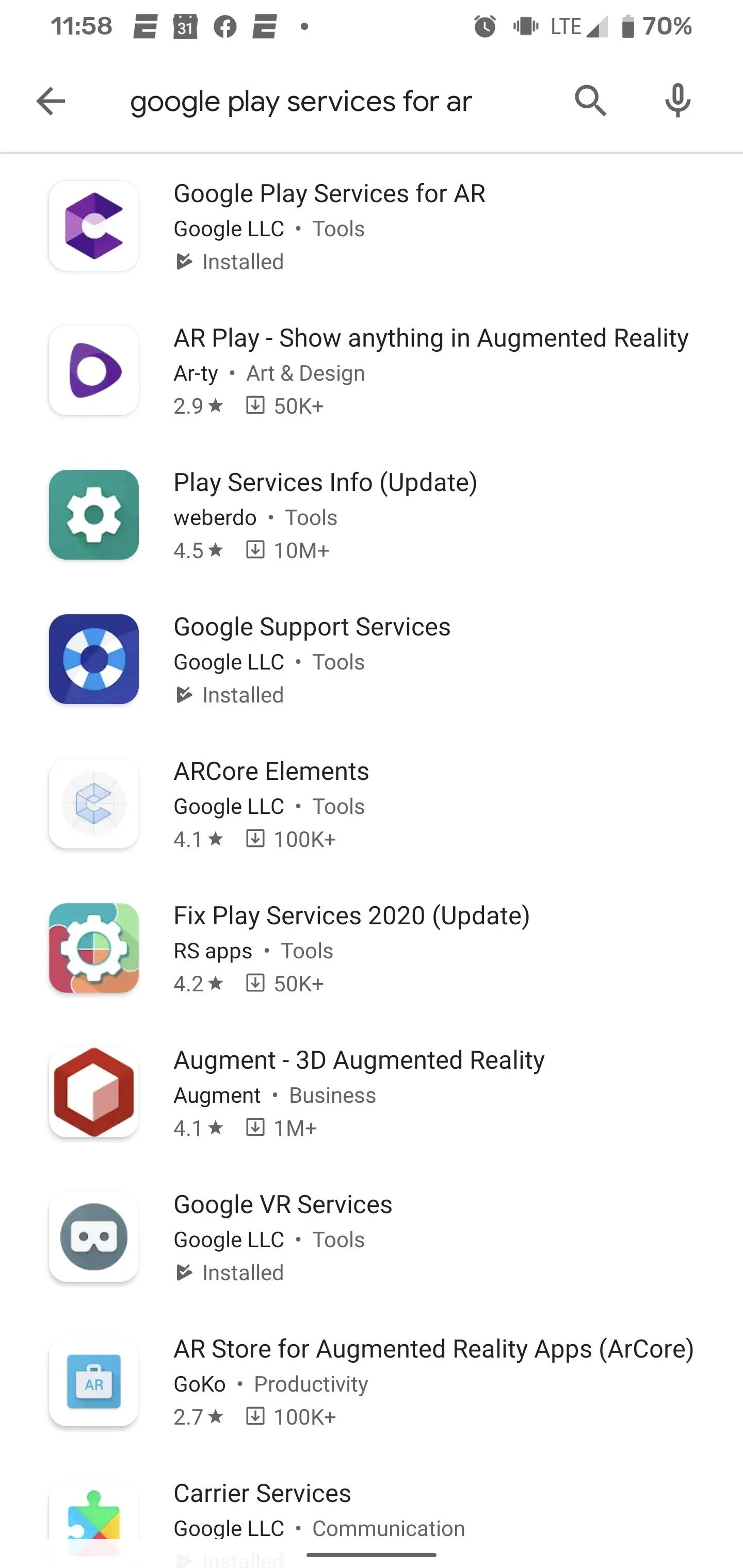Open AR Store for Augmented Reality Apps
This screenshot has width=743, height=1568.
pyautogui.click(x=372, y=1382)
